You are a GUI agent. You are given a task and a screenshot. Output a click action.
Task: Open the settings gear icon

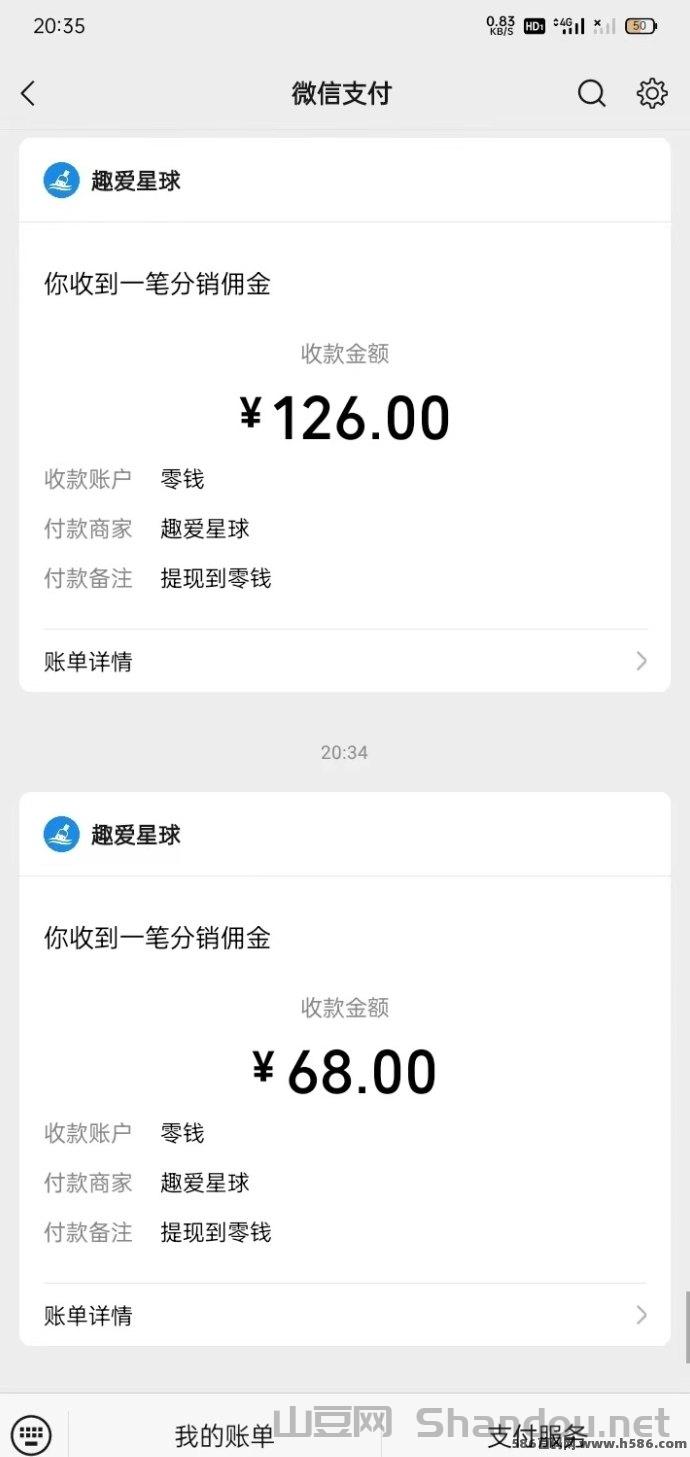(652, 94)
